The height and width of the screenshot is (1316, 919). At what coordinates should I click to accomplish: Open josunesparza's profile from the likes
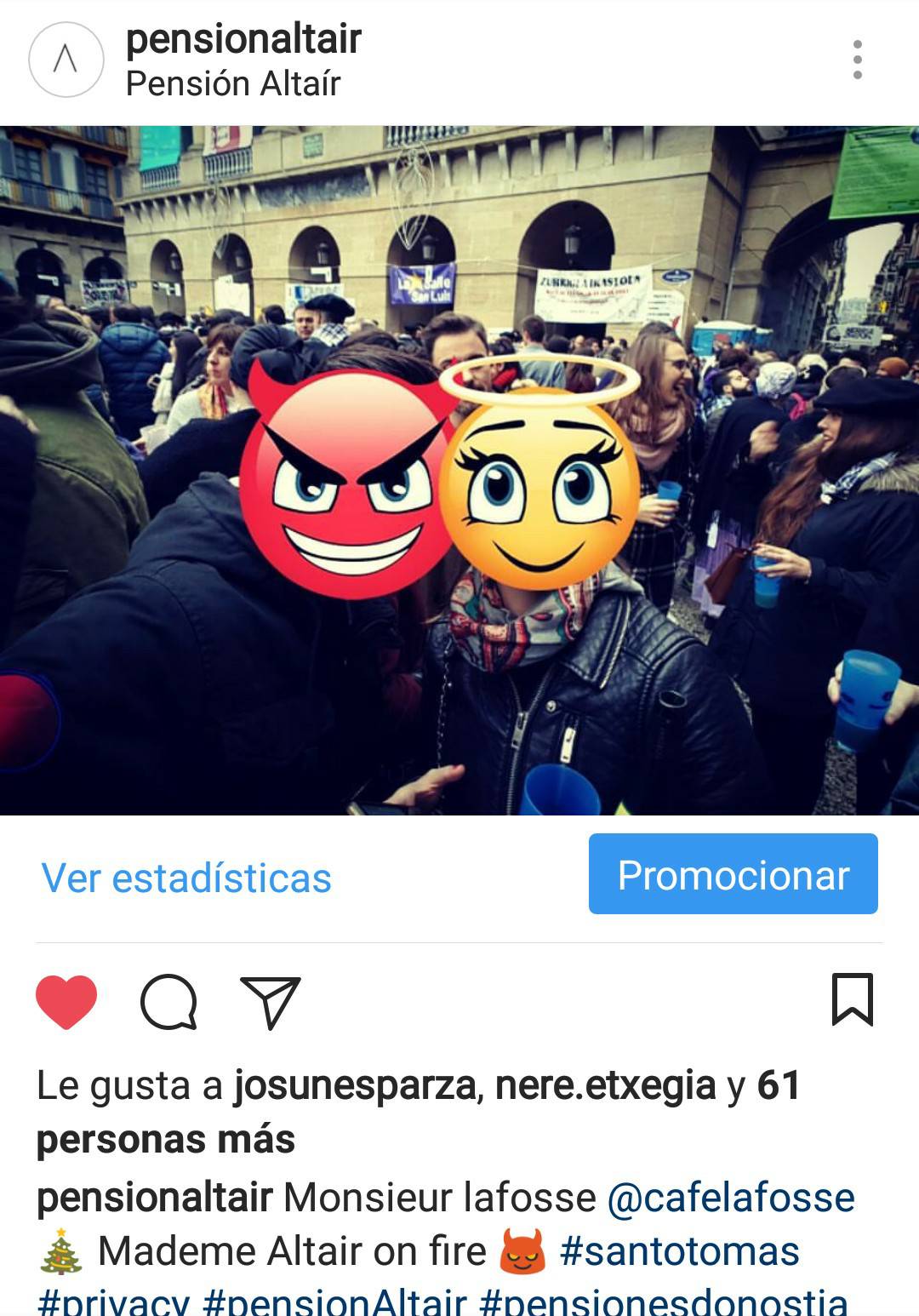coord(354,1085)
